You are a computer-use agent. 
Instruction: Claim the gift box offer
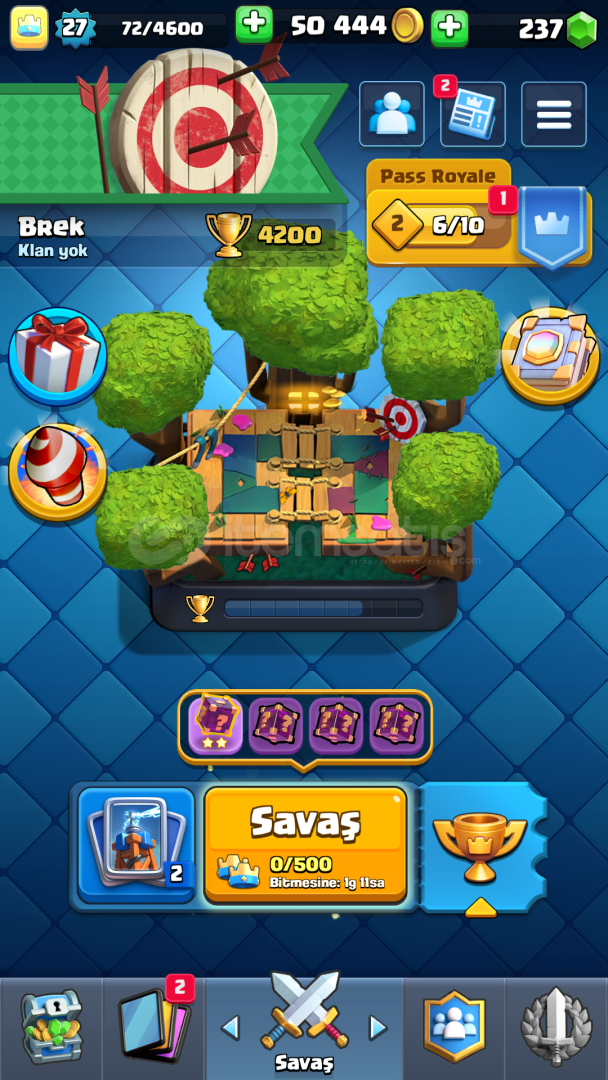tap(58, 357)
